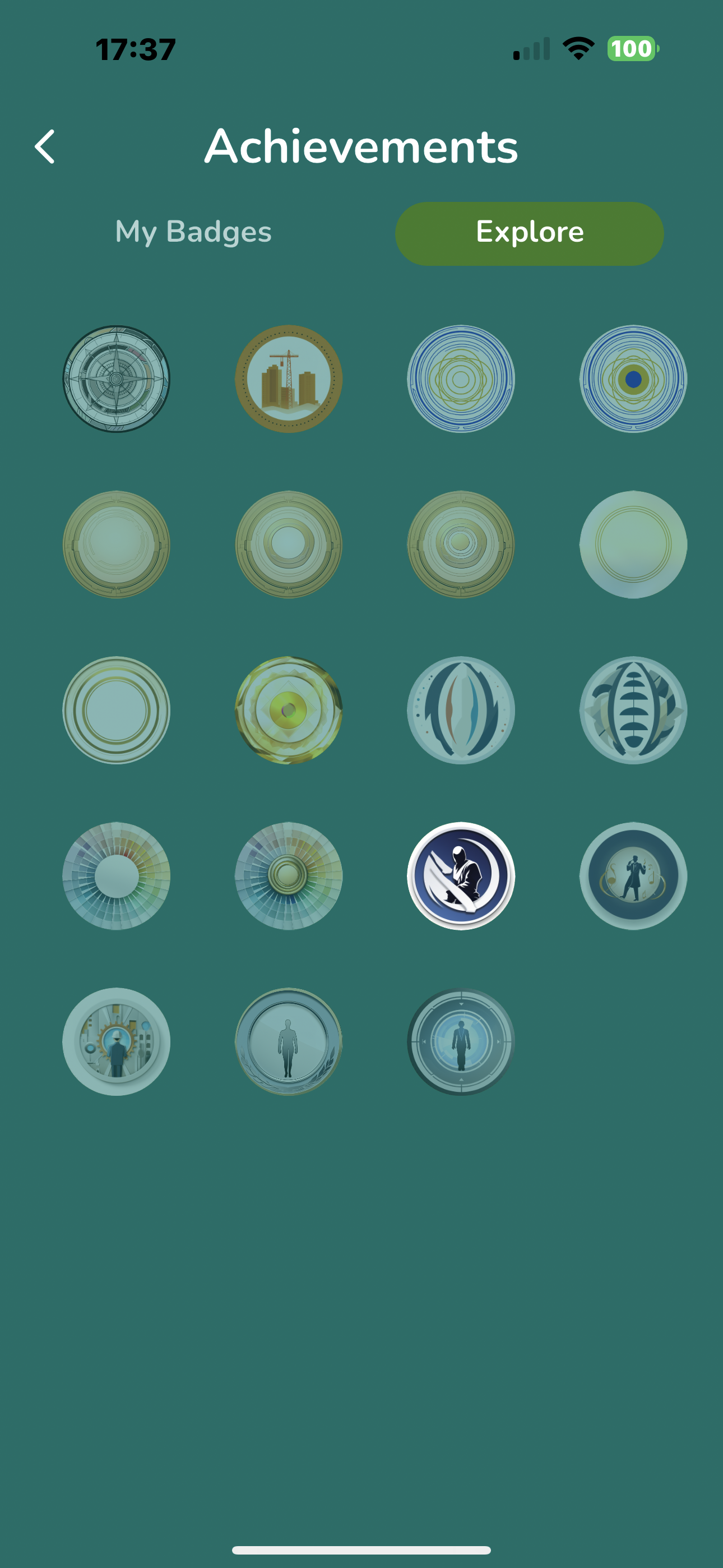The height and width of the screenshot is (1568, 723).
Task: Go back from Achievements
Action: (45, 147)
